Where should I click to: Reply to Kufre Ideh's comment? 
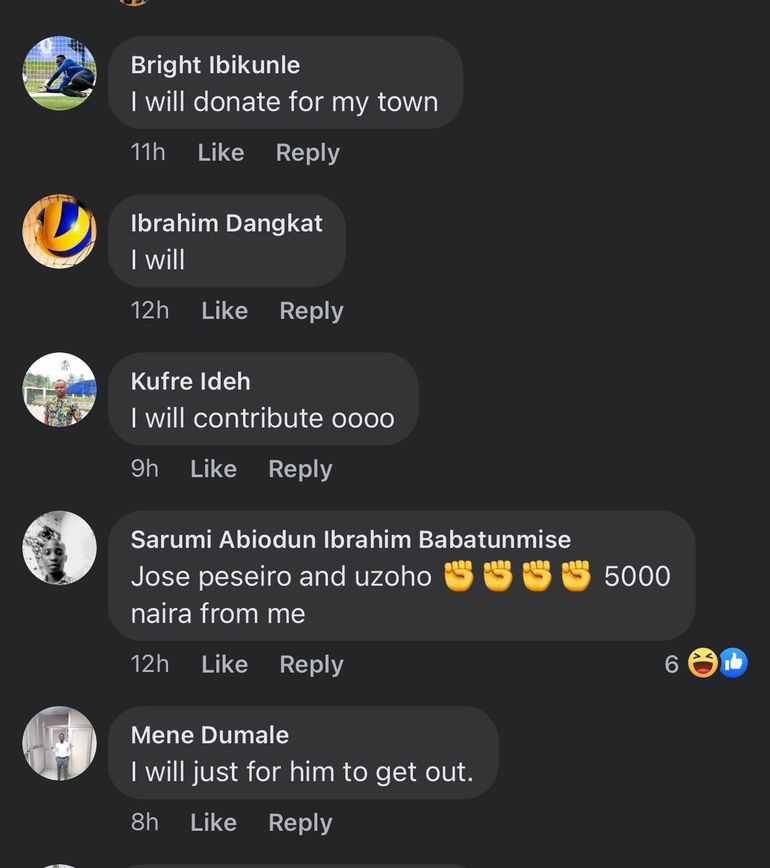tap(300, 469)
